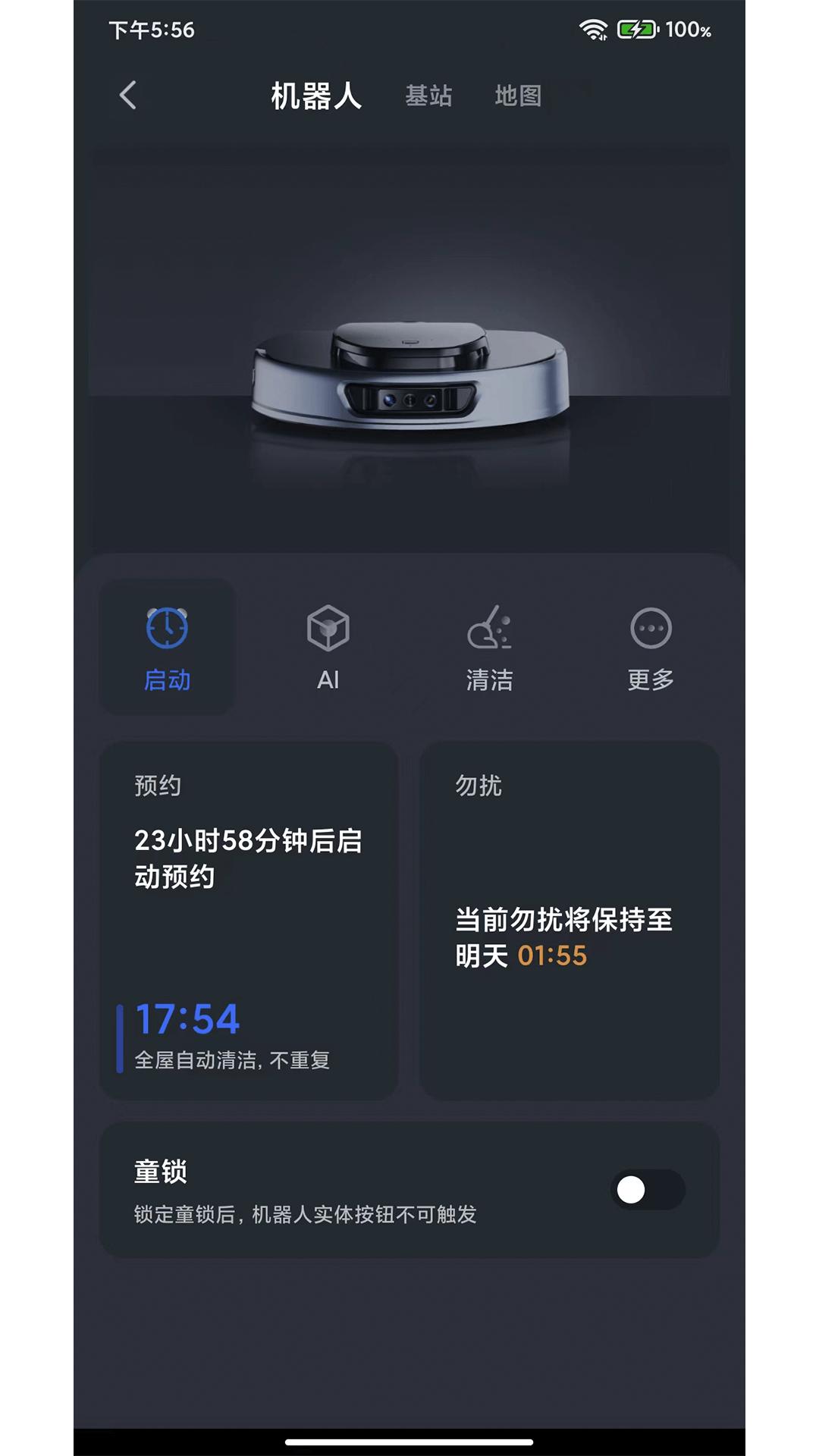Open the 清洁 section

pyautogui.click(x=489, y=647)
